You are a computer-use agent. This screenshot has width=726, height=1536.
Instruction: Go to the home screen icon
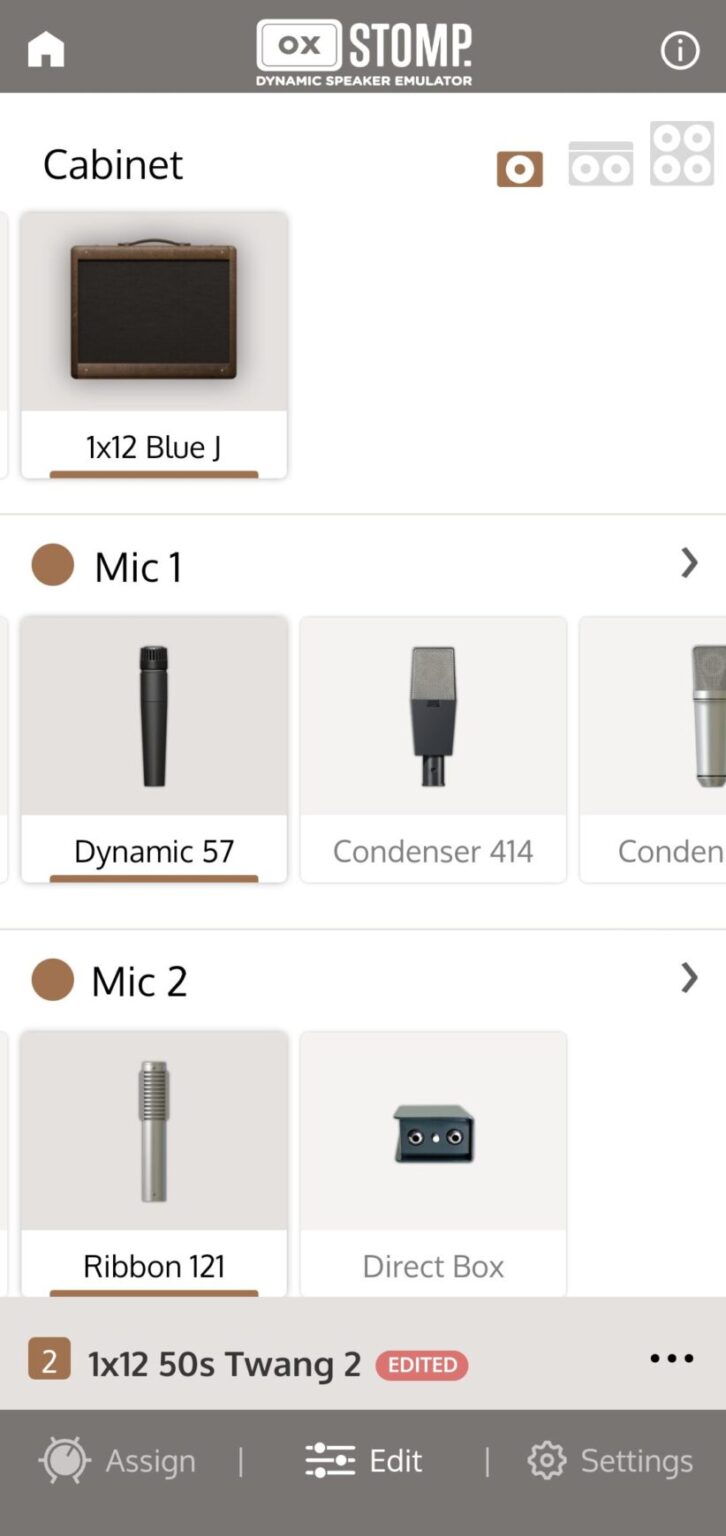pos(46,49)
